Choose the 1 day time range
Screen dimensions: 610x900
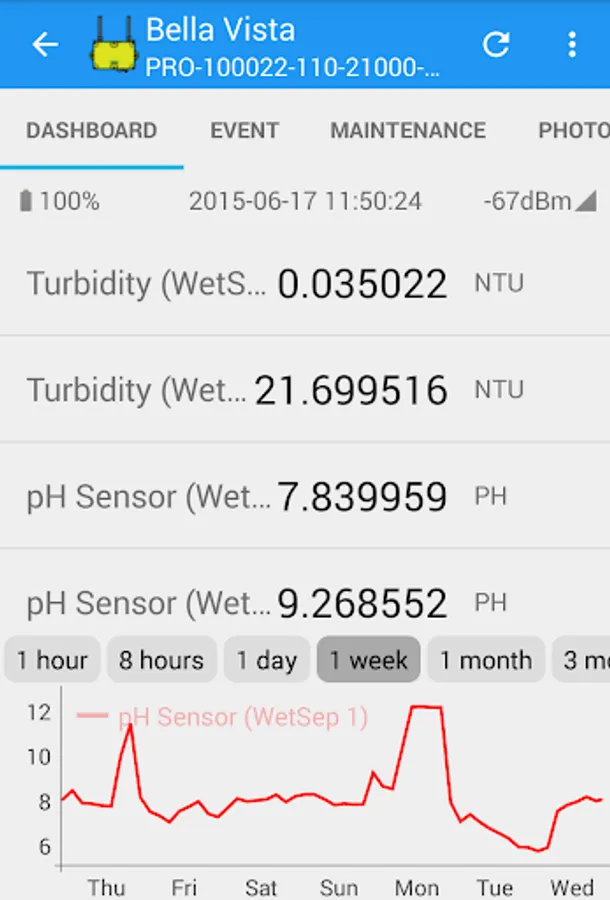[x=267, y=660]
